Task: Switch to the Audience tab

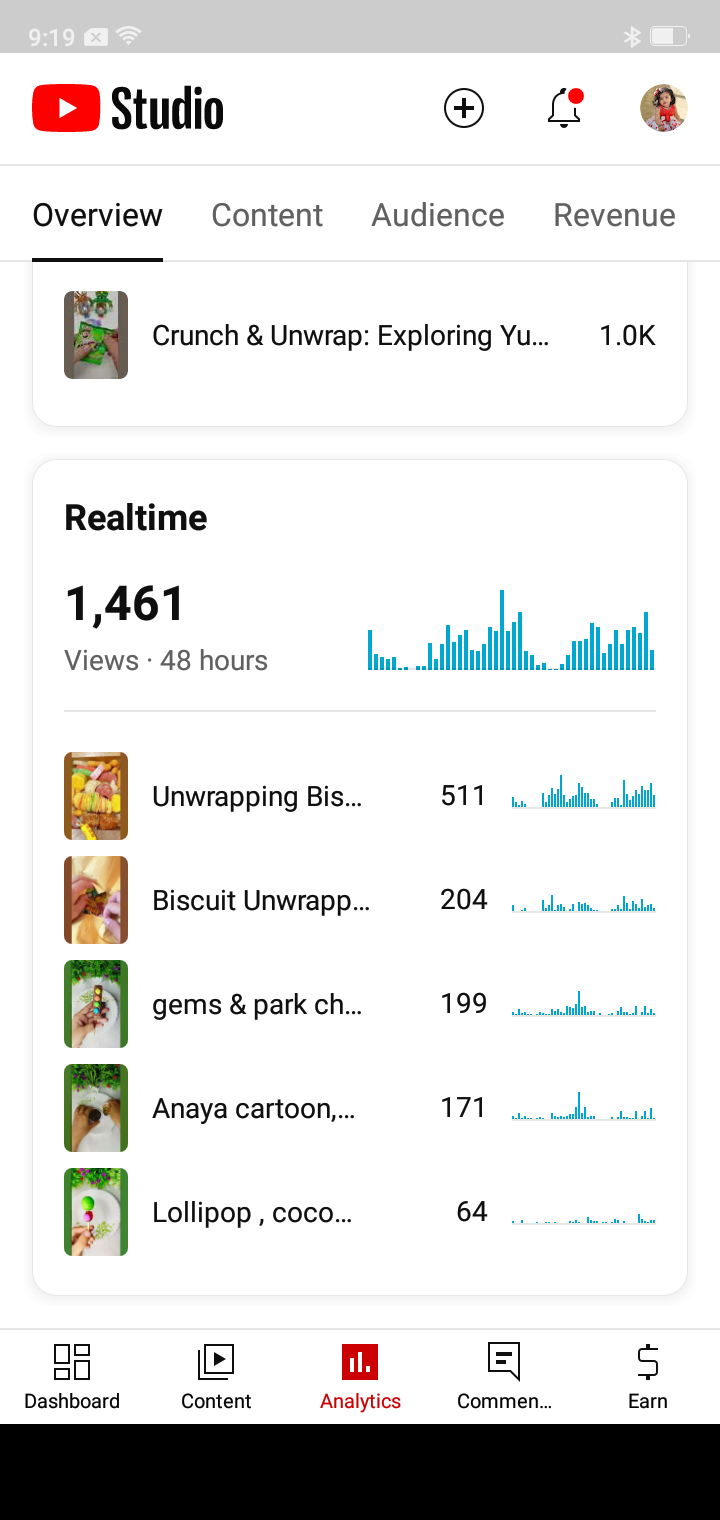Action: pos(438,215)
